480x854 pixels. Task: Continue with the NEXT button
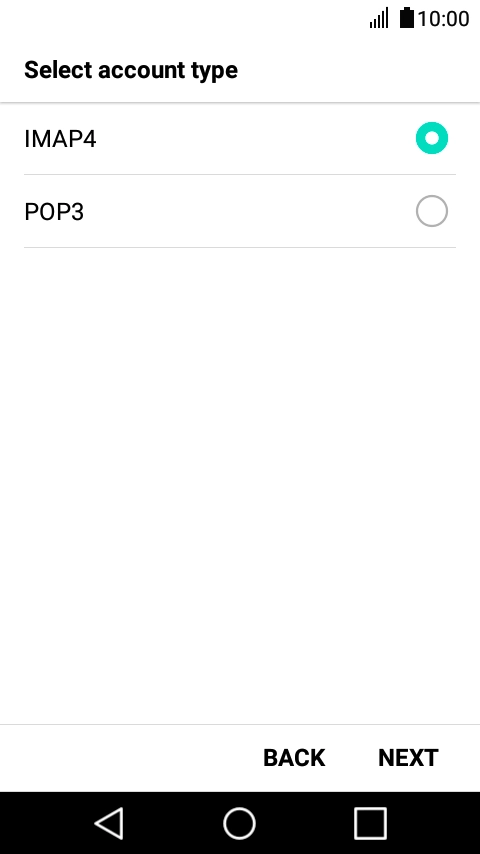408,758
